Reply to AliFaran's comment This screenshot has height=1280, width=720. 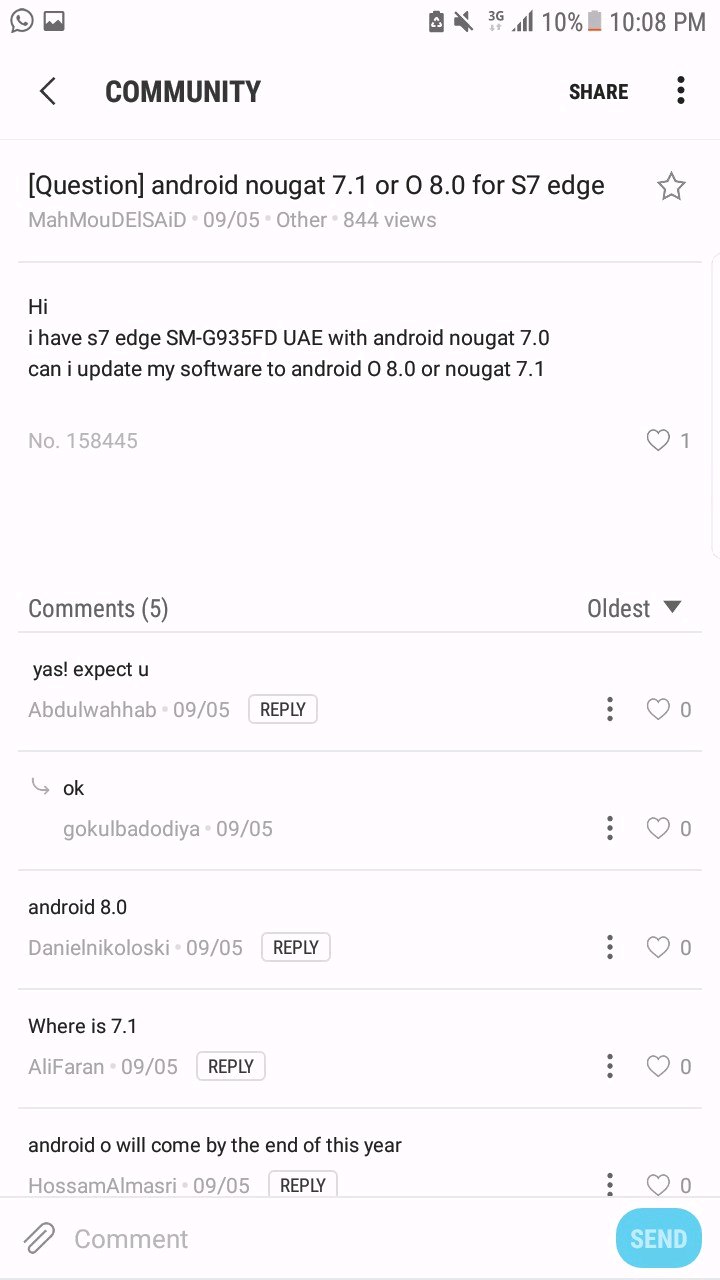[x=230, y=1066]
